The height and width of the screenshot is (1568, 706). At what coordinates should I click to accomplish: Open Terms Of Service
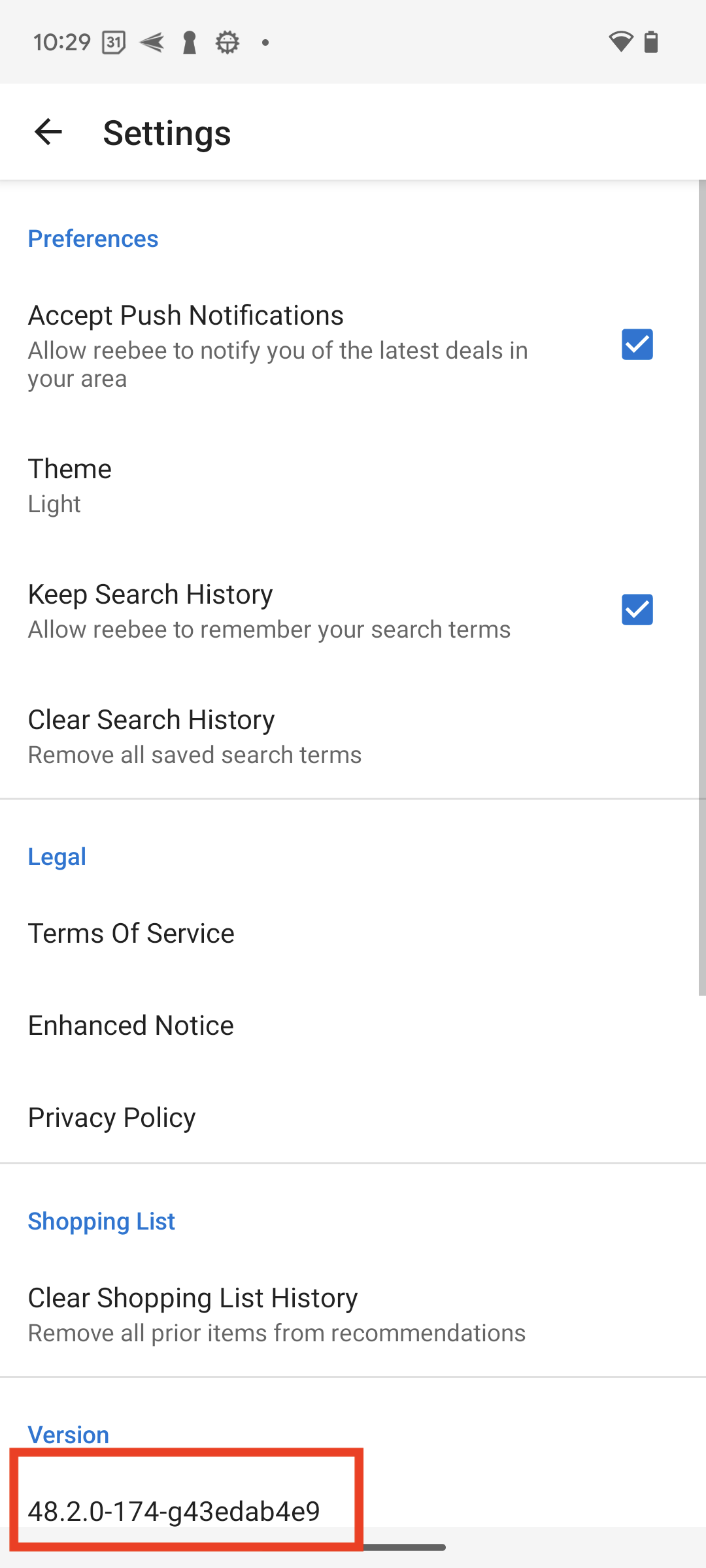click(131, 933)
